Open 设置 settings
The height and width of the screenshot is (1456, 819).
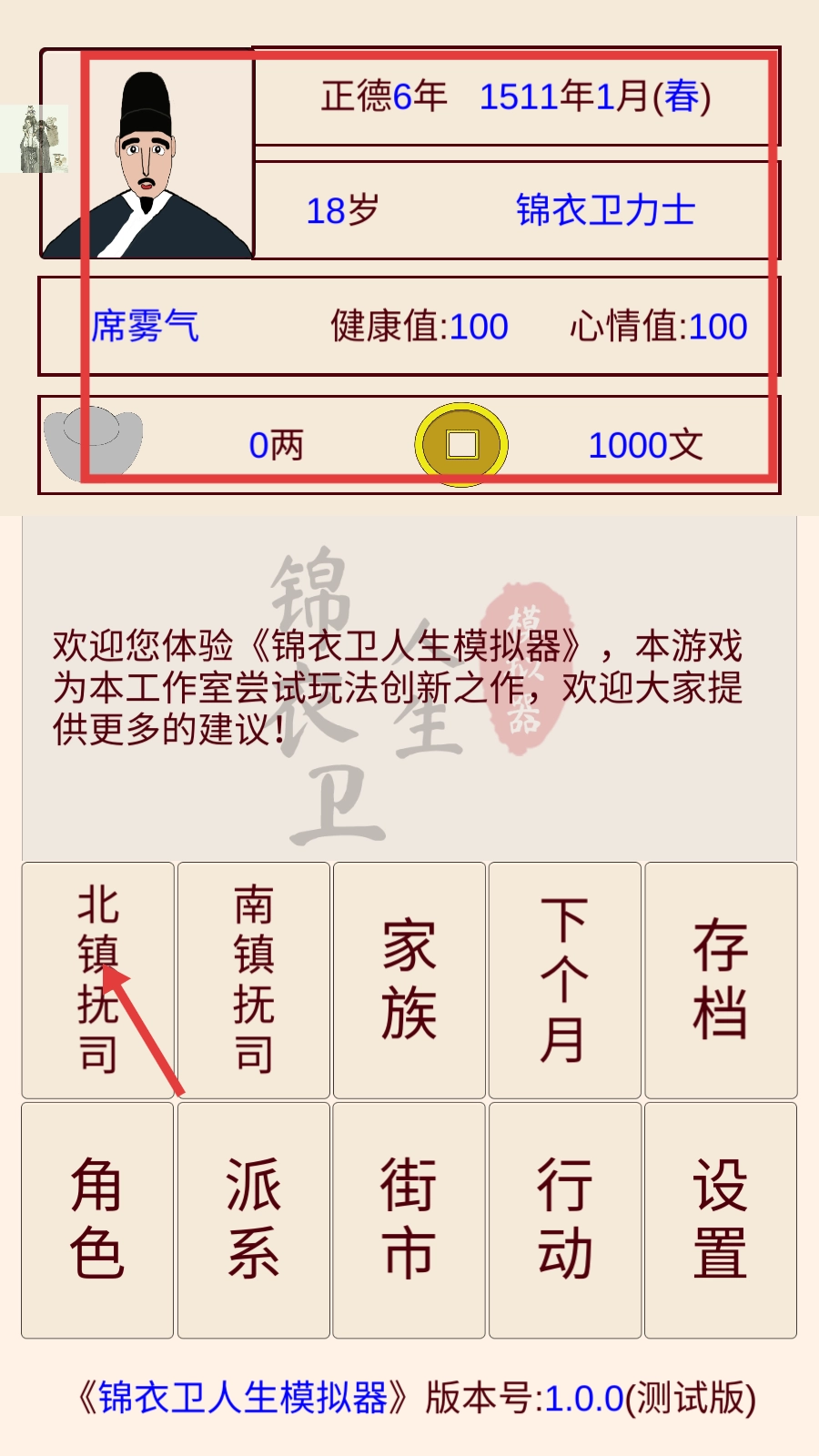(720, 1219)
